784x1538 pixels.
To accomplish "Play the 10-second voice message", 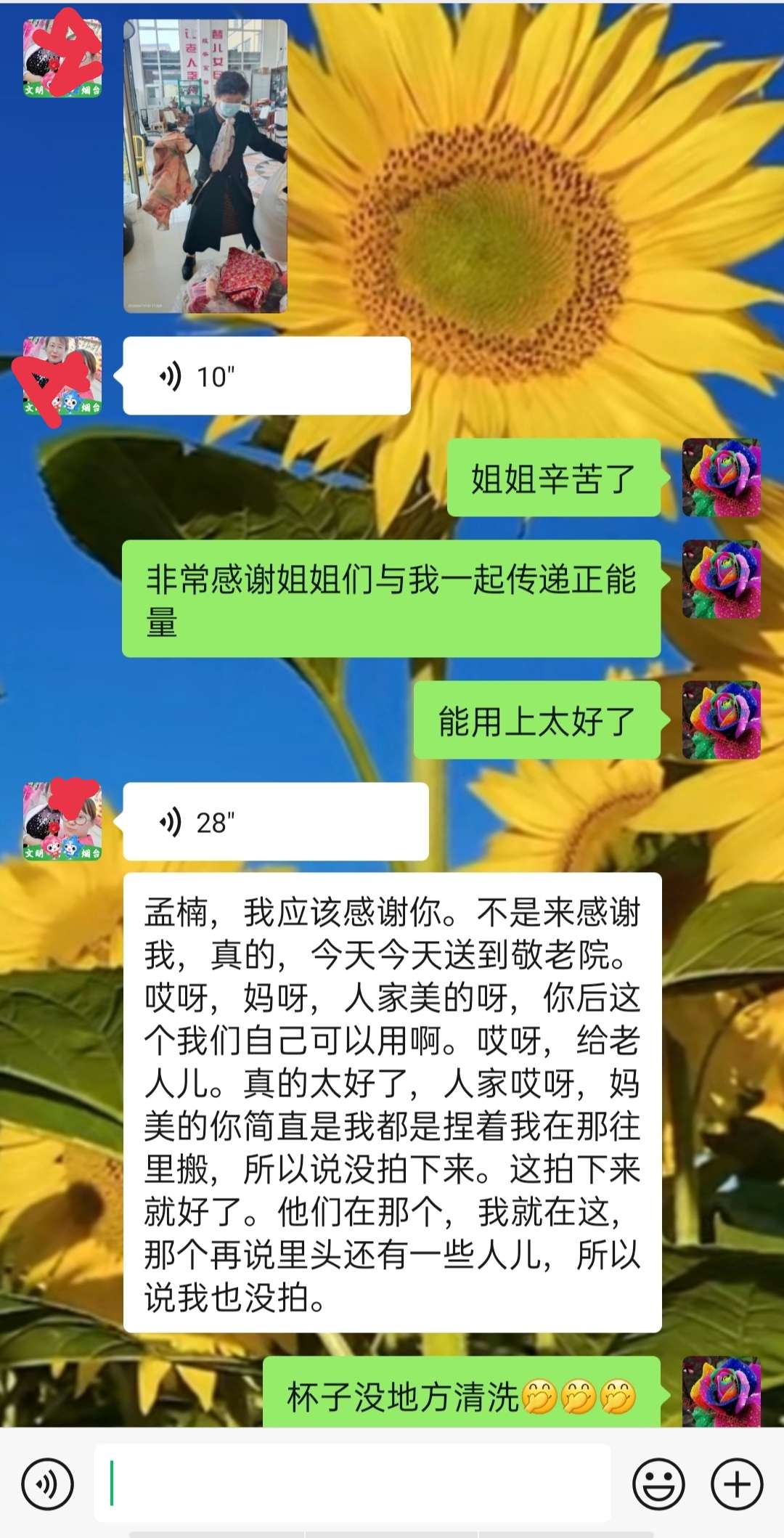I will (x=266, y=376).
